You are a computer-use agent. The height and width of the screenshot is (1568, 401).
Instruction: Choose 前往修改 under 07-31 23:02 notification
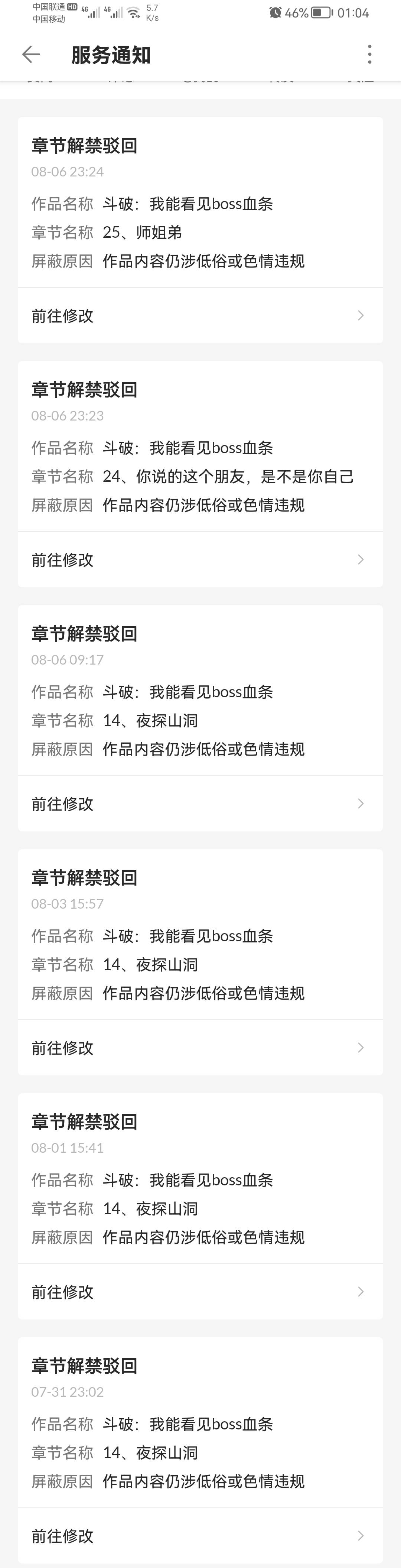[200, 1536]
